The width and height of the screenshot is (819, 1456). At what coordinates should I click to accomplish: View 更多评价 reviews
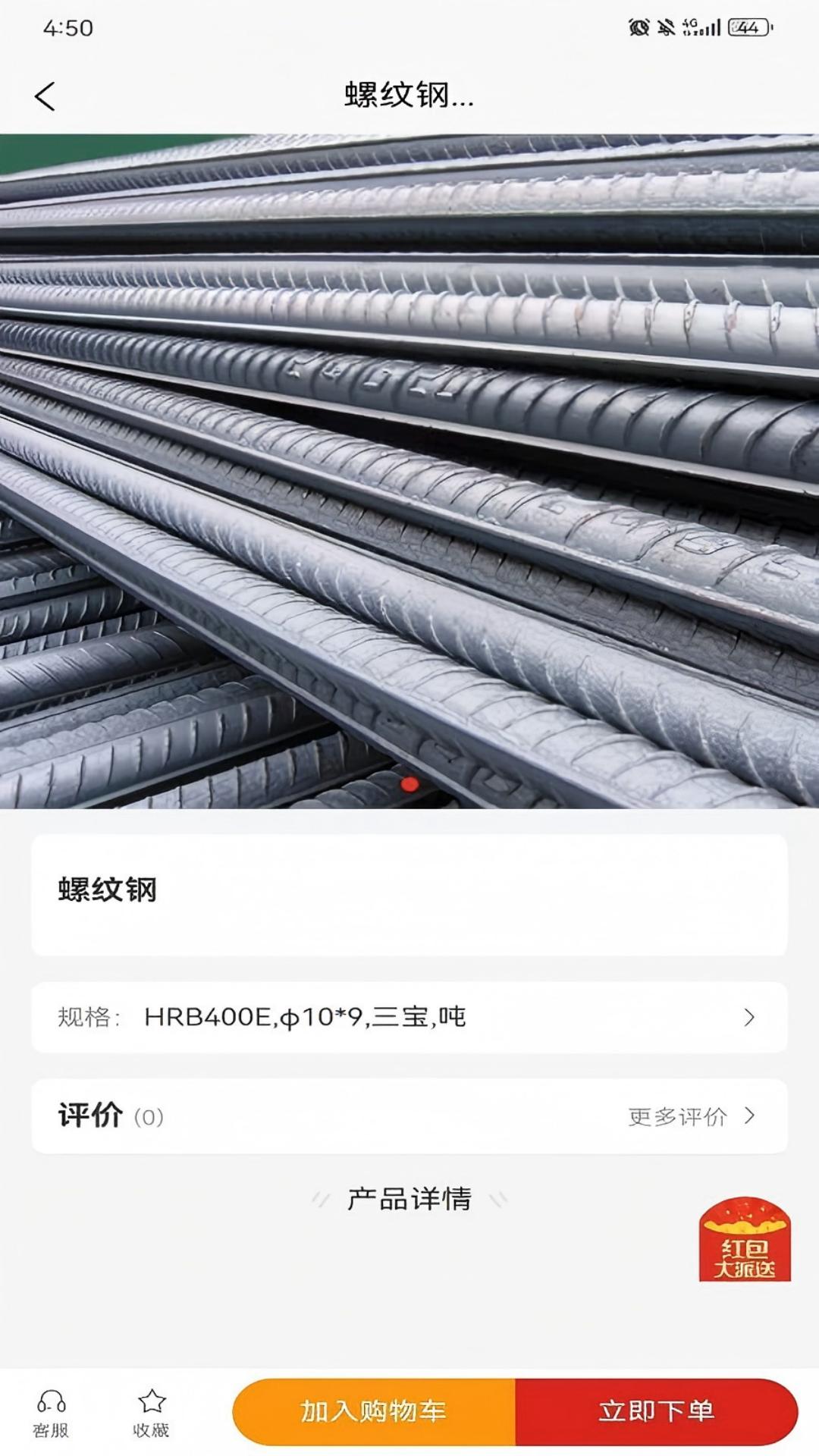[x=691, y=1116]
